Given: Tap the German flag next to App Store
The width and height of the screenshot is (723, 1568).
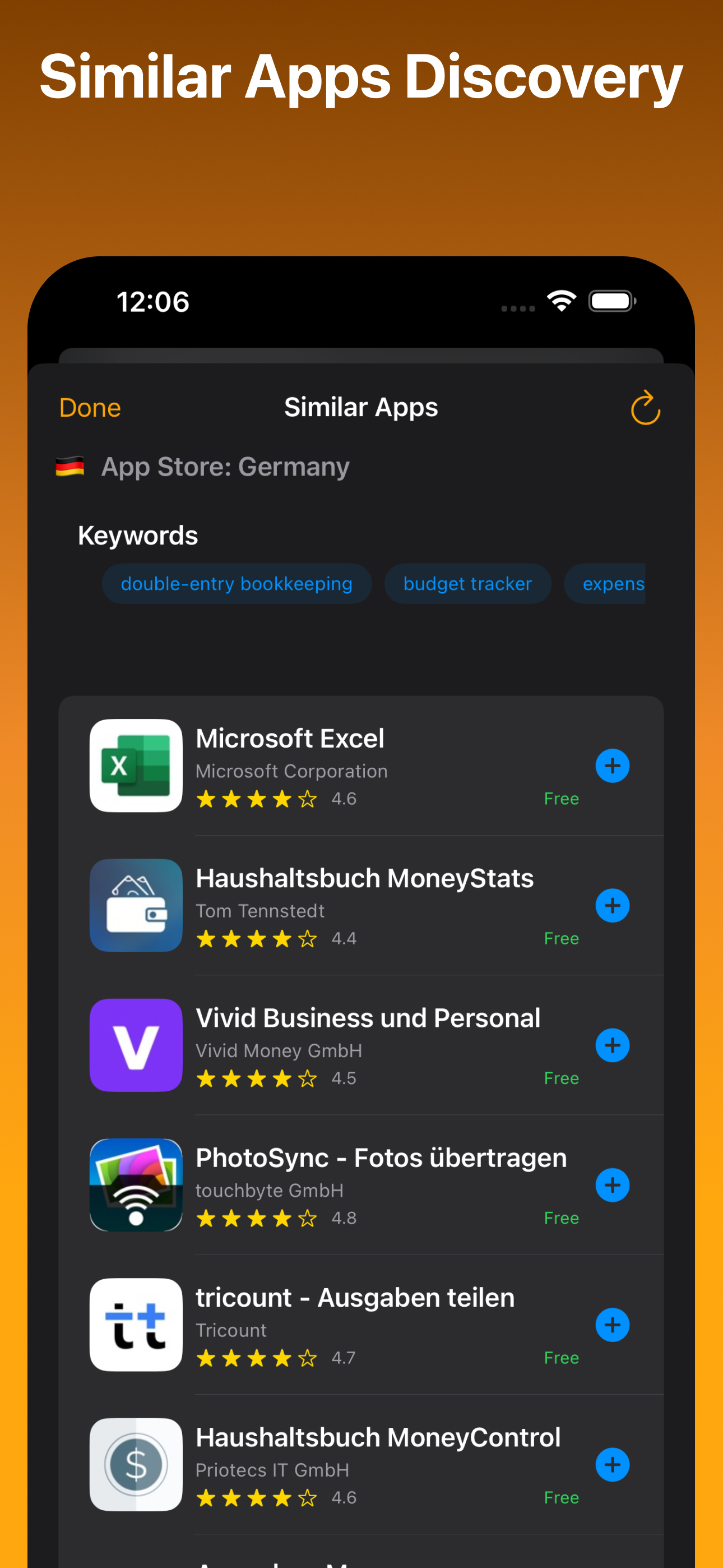Looking at the screenshot, I should click(x=69, y=465).
